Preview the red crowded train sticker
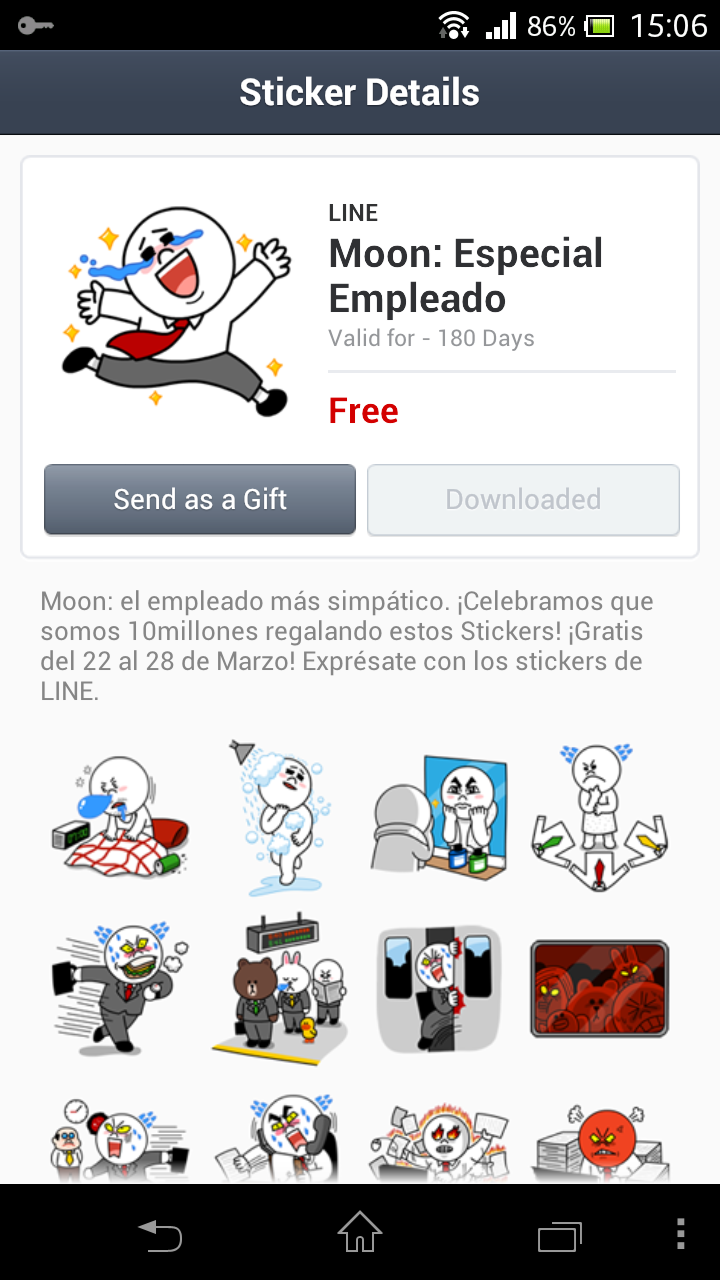 coord(600,987)
